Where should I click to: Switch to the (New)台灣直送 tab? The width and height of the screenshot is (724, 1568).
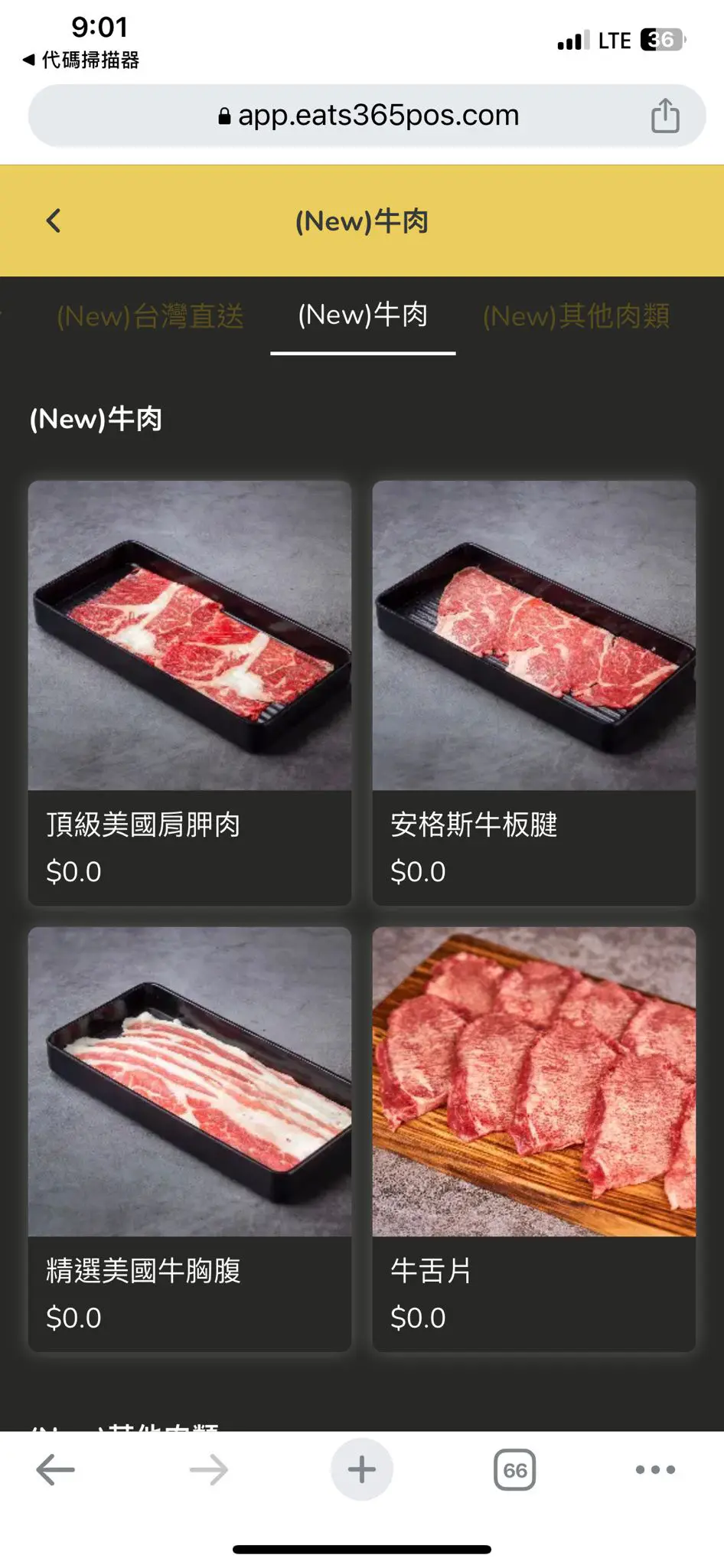(150, 316)
